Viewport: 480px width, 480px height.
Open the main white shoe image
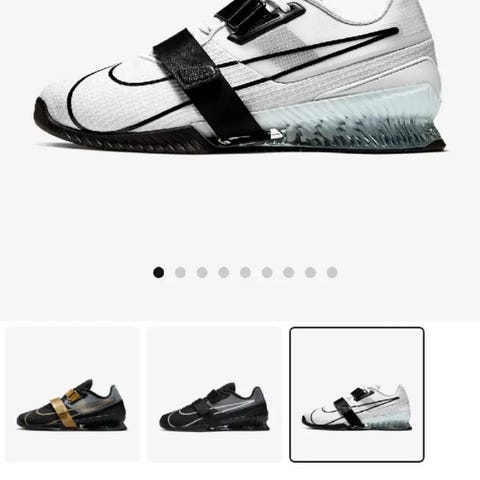pyautogui.click(x=240, y=75)
